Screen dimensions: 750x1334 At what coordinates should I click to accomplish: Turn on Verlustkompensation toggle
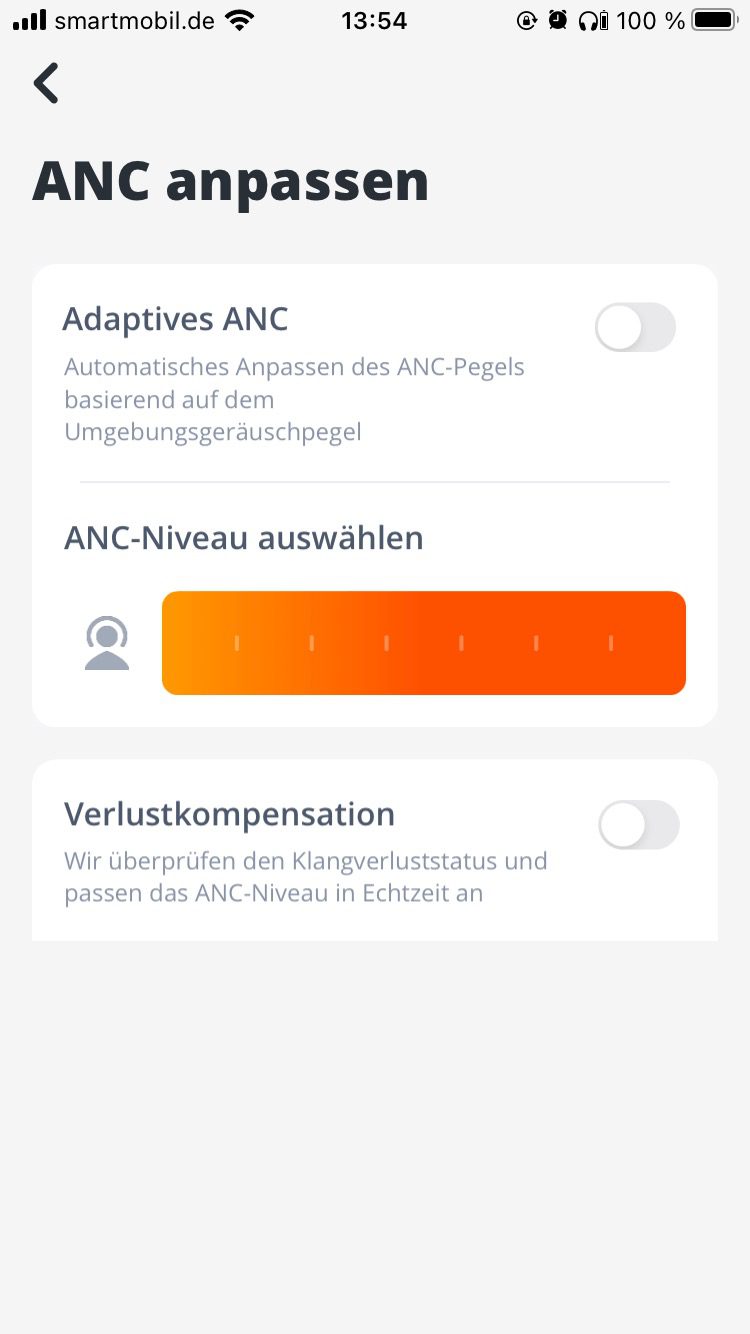(x=638, y=825)
